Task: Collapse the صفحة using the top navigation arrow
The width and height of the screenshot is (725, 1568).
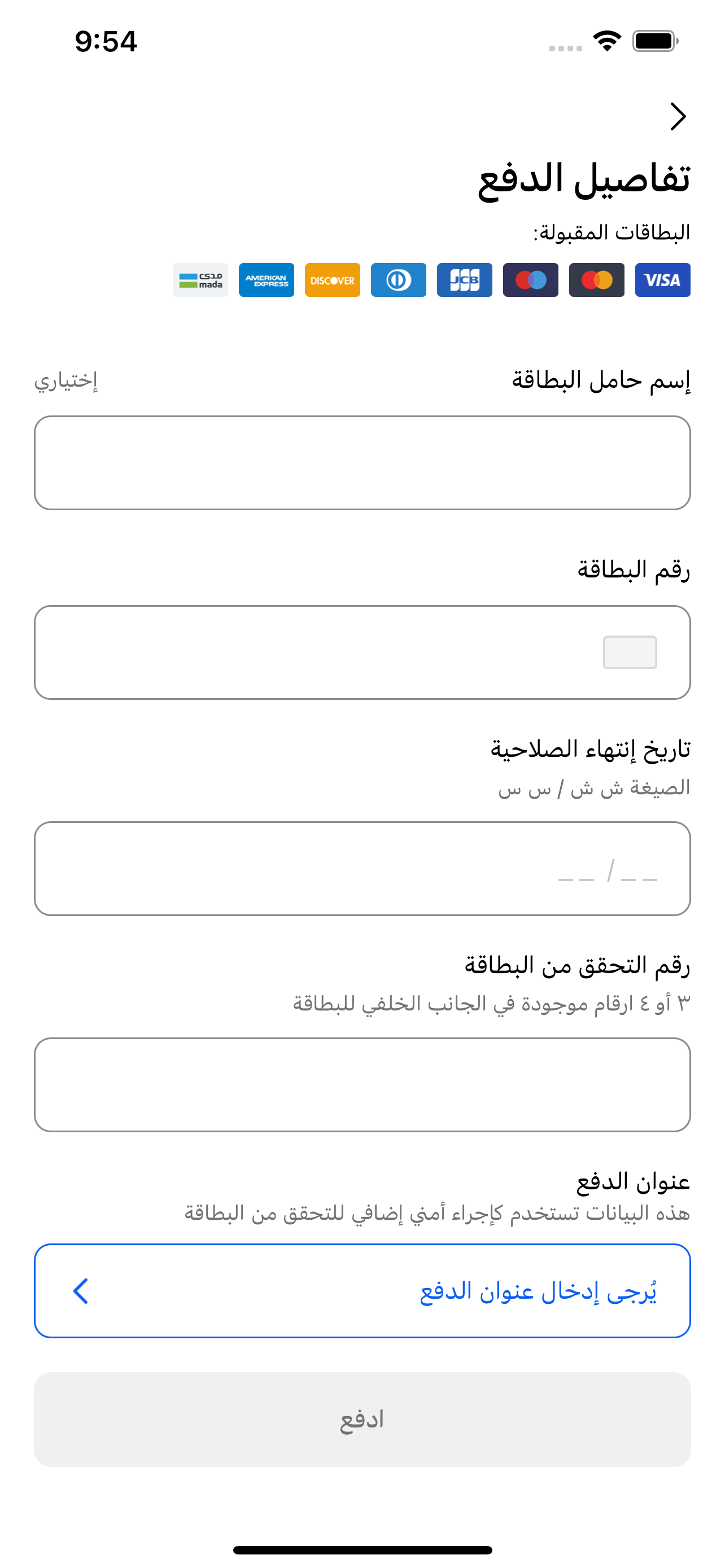Action: point(678,116)
